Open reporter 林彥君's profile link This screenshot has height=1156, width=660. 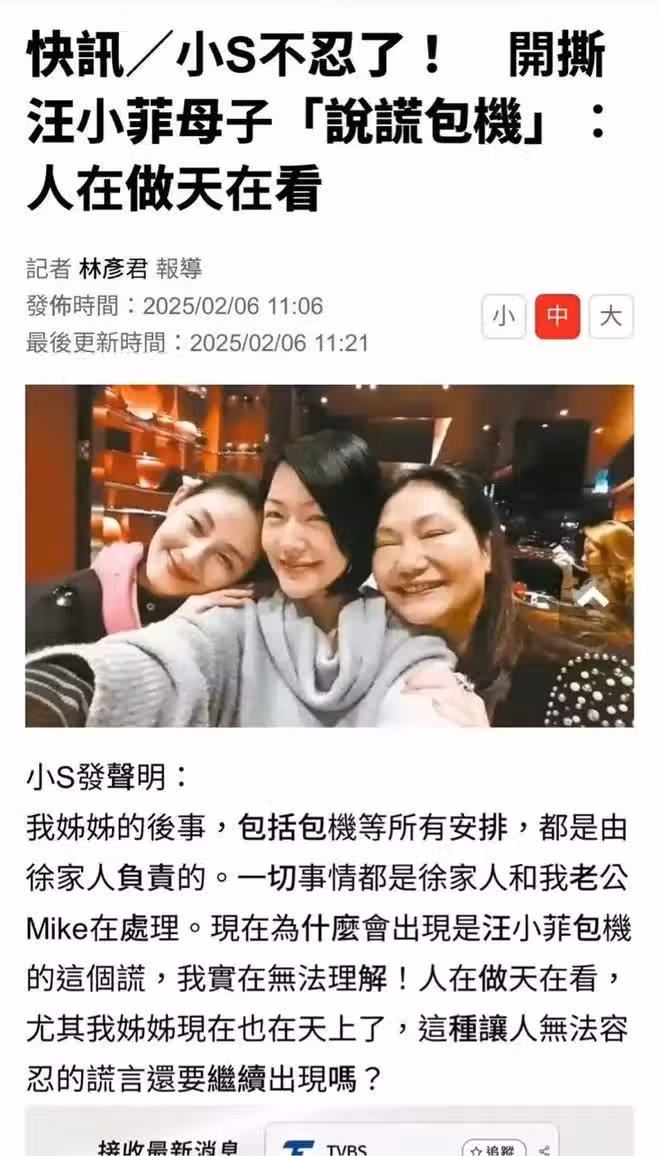(114, 268)
